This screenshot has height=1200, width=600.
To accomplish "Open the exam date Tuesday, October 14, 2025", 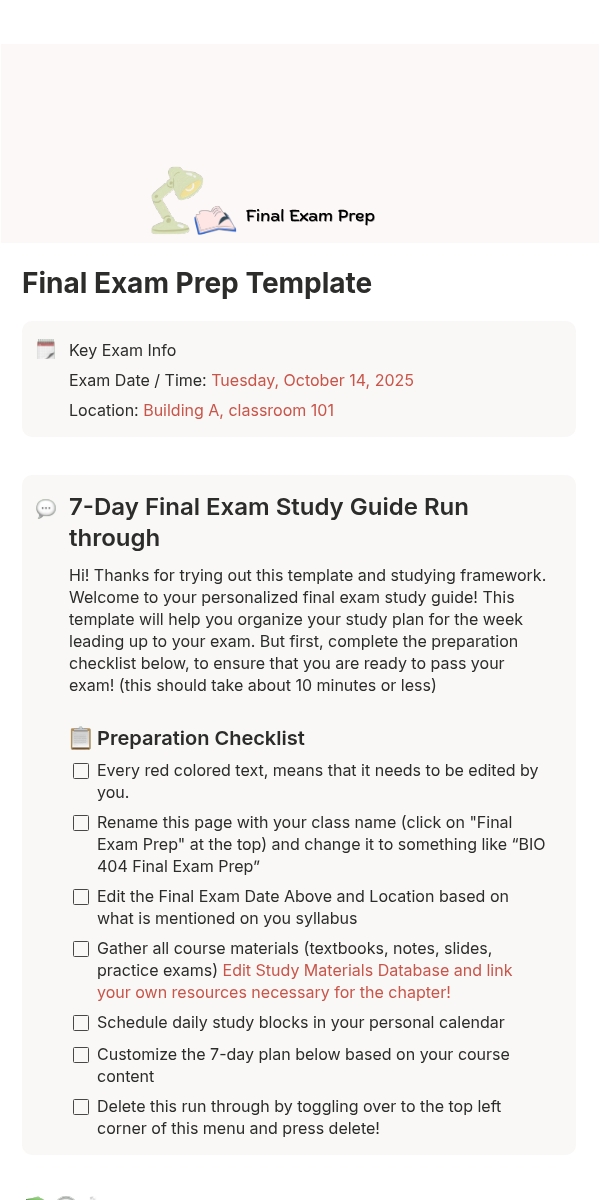I will pyautogui.click(x=312, y=380).
